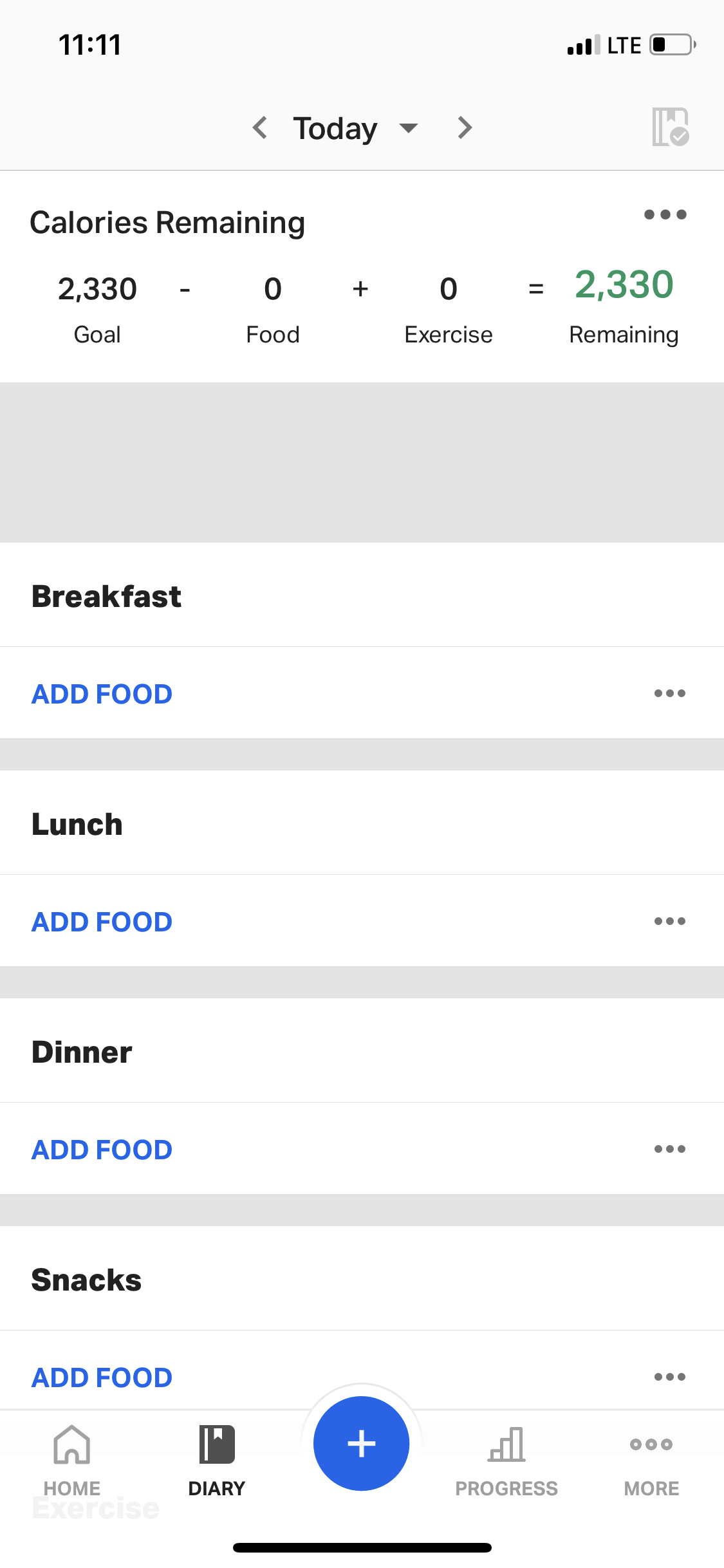Add food to Breakfast
Image resolution: width=724 pixels, height=1568 pixels.
pyautogui.click(x=102, y=694)
